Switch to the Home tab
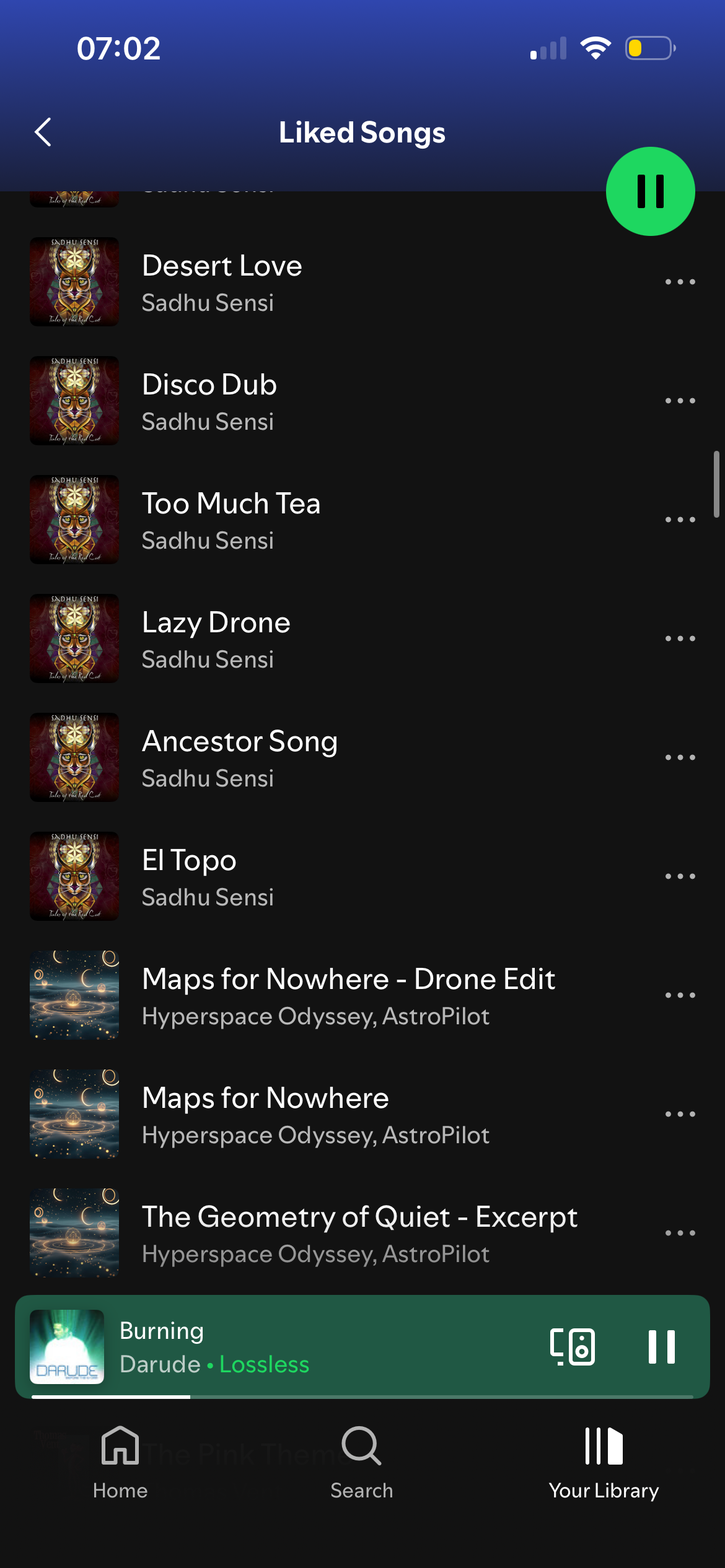Viewport: 725px width, 1568px height. tap(120, 1461)
